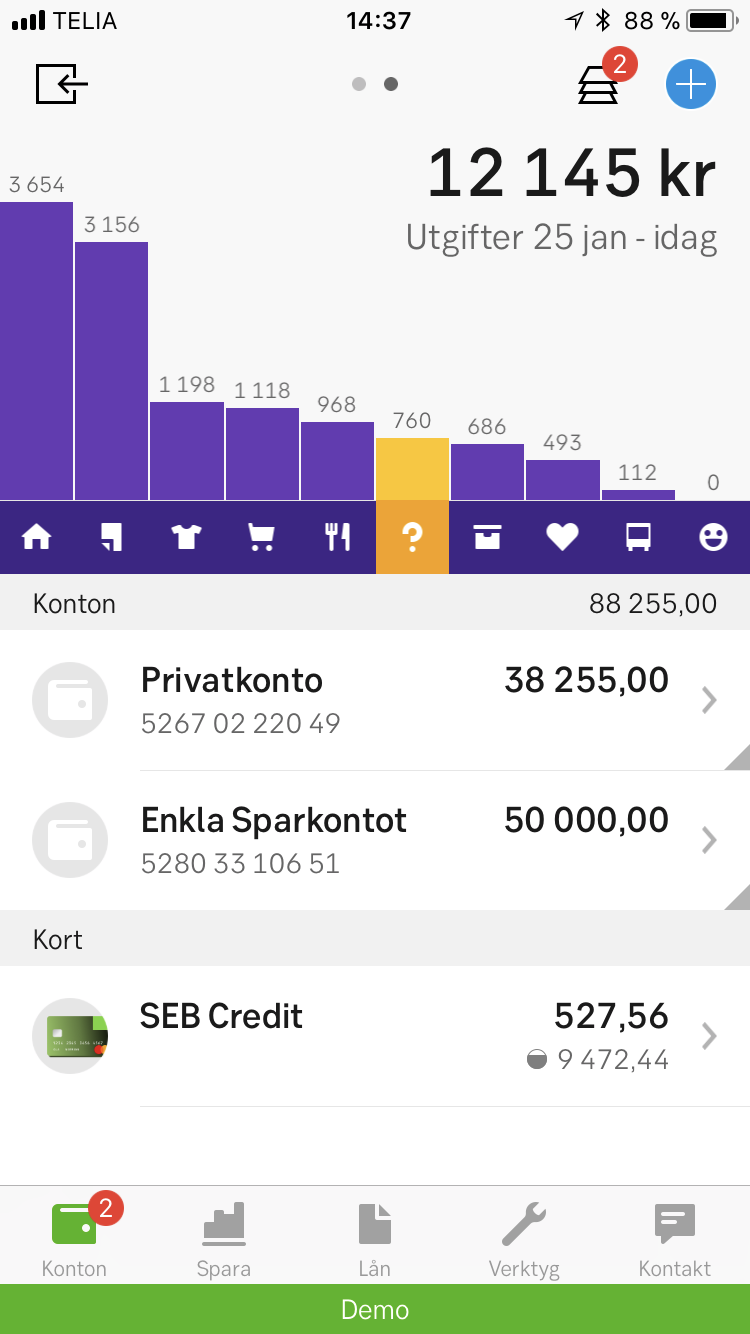
Task: Open Enkla Sparkontot details chevron
Action: pyautogui.click(x=710, y=840)
